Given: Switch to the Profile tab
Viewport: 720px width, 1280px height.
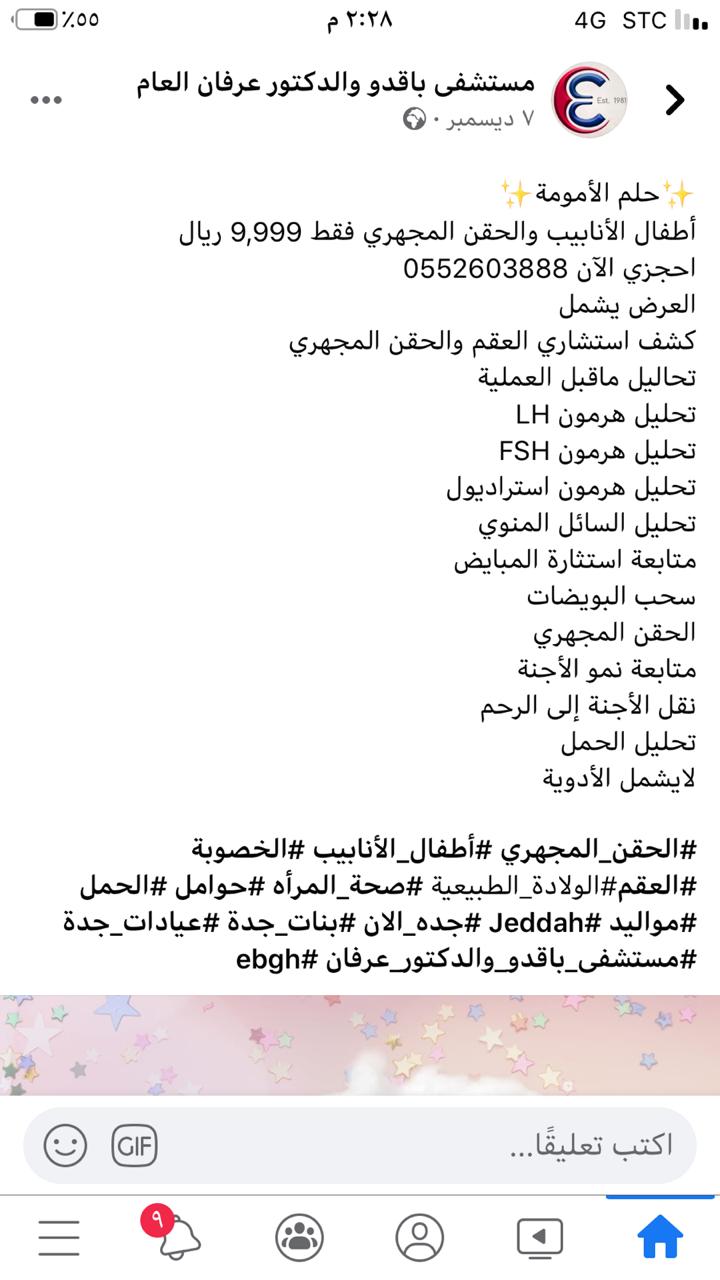Looking at the screenshot, I should click(x=419, y=1238).
